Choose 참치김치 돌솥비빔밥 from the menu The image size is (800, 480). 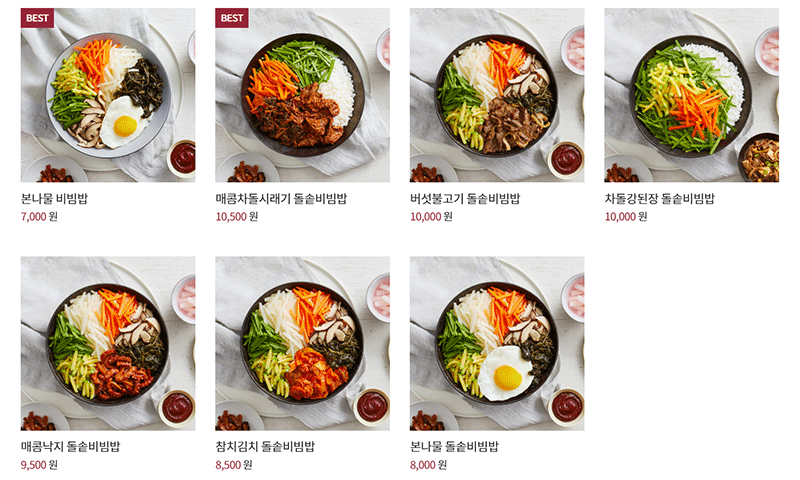[x=302, y=343]
